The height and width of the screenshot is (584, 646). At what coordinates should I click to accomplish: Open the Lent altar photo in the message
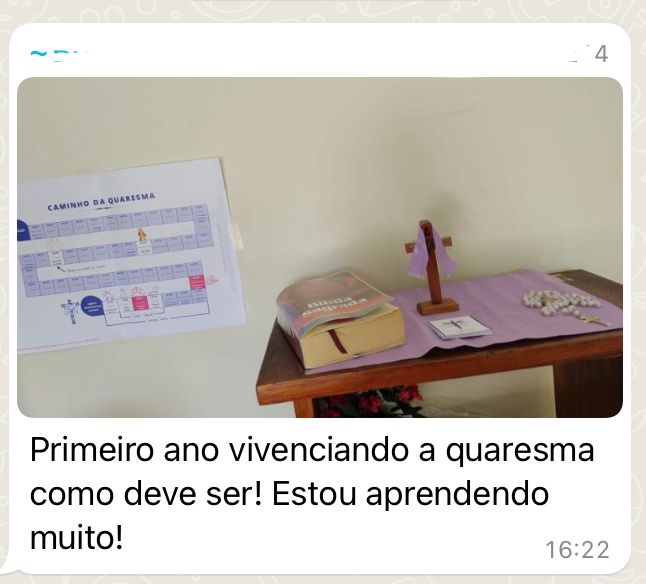[320, 247]
